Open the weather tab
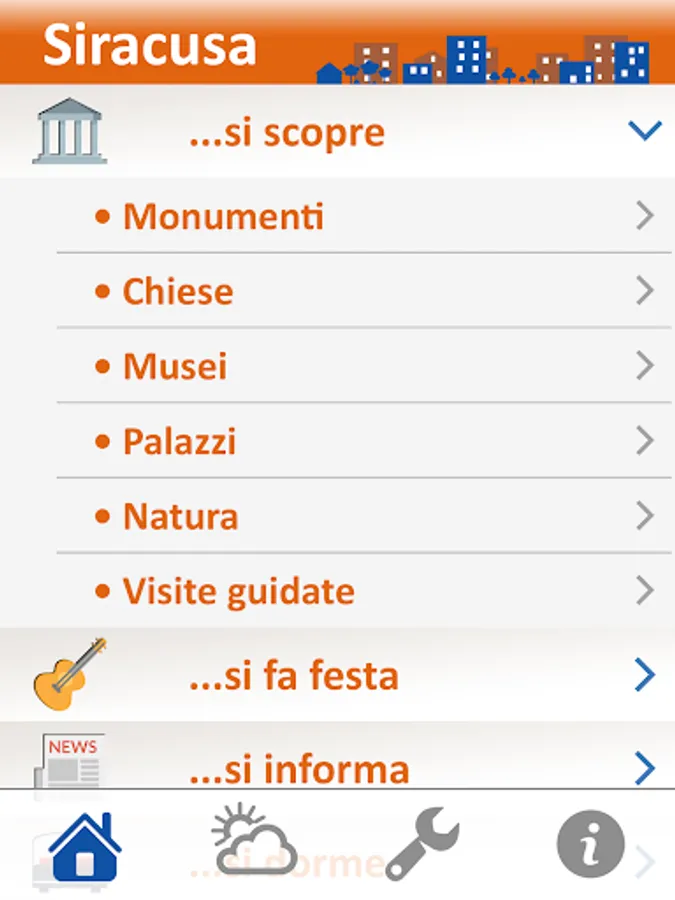The height and width of the screenshot is (900, 675). (x=254, y=844)
